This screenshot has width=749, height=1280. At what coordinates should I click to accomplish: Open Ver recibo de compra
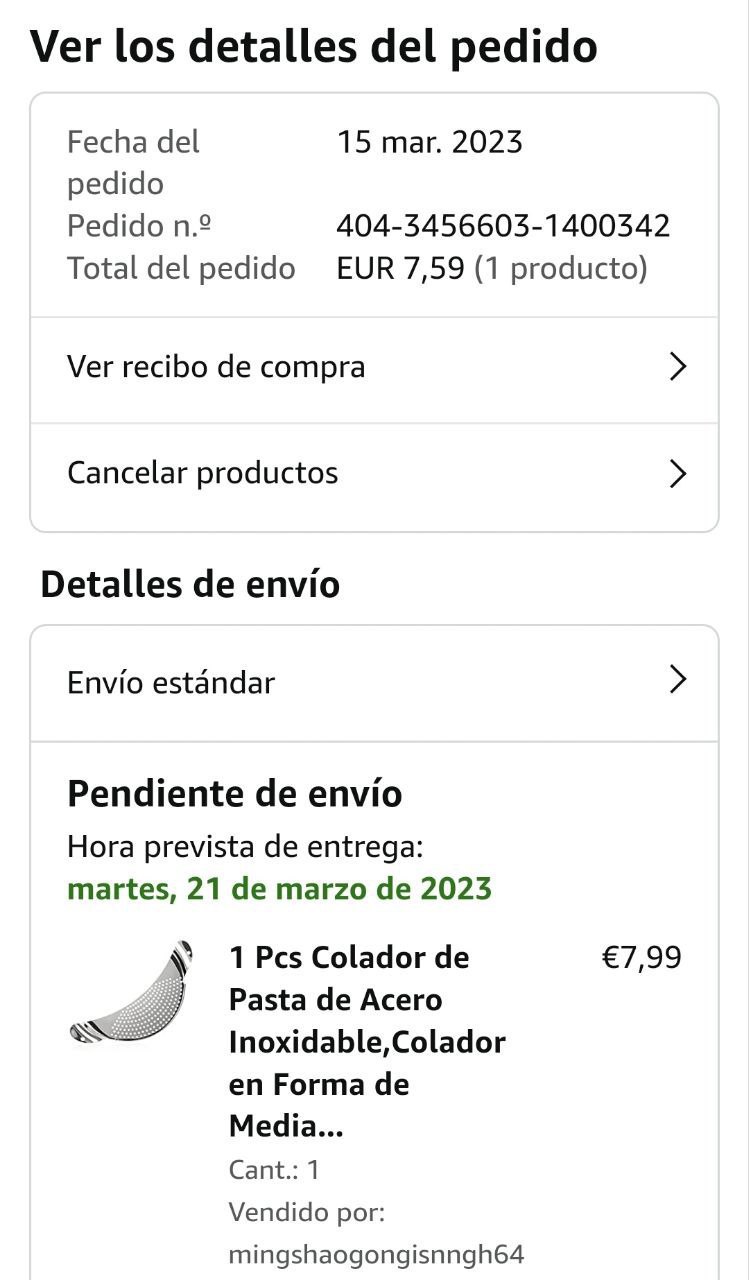(374, 368)
